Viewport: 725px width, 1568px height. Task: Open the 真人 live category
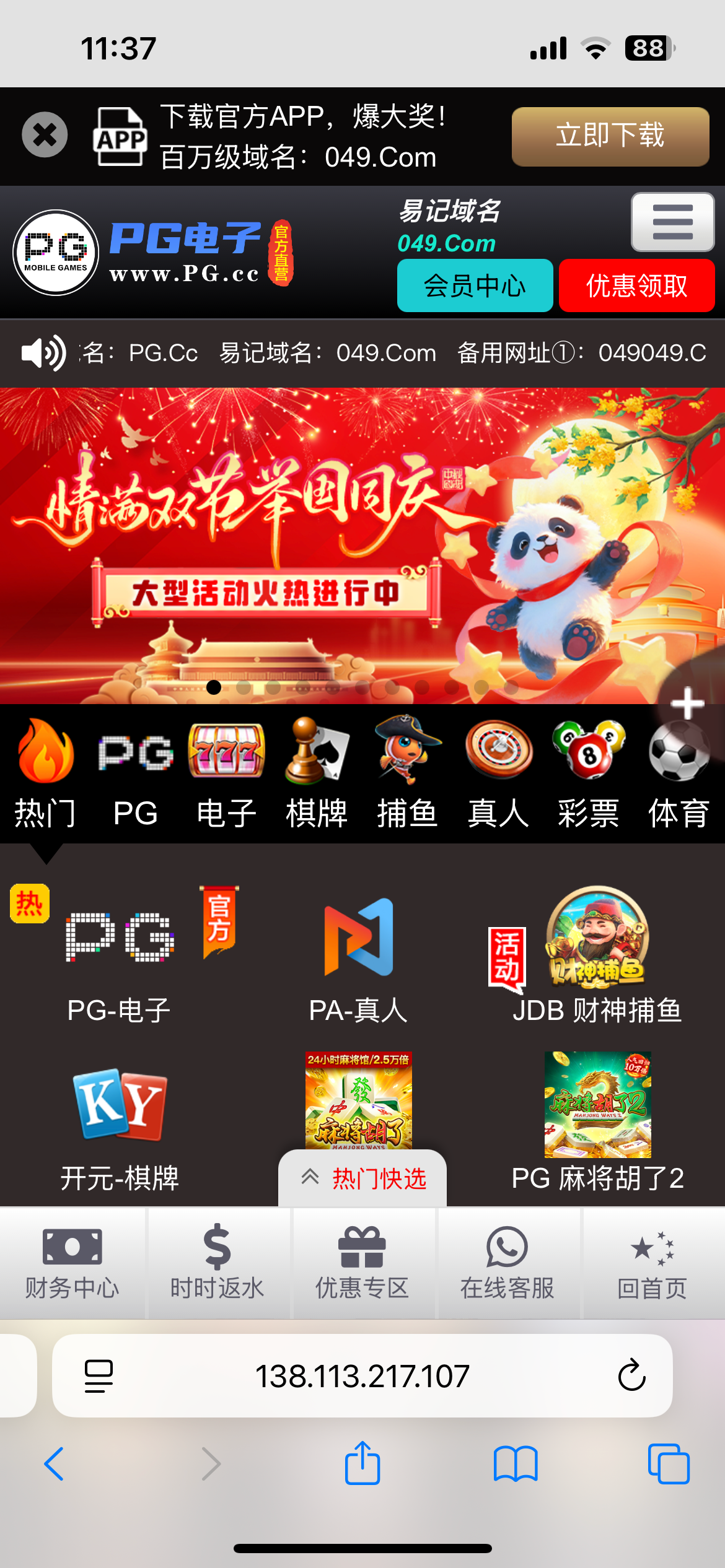point(498,774)
